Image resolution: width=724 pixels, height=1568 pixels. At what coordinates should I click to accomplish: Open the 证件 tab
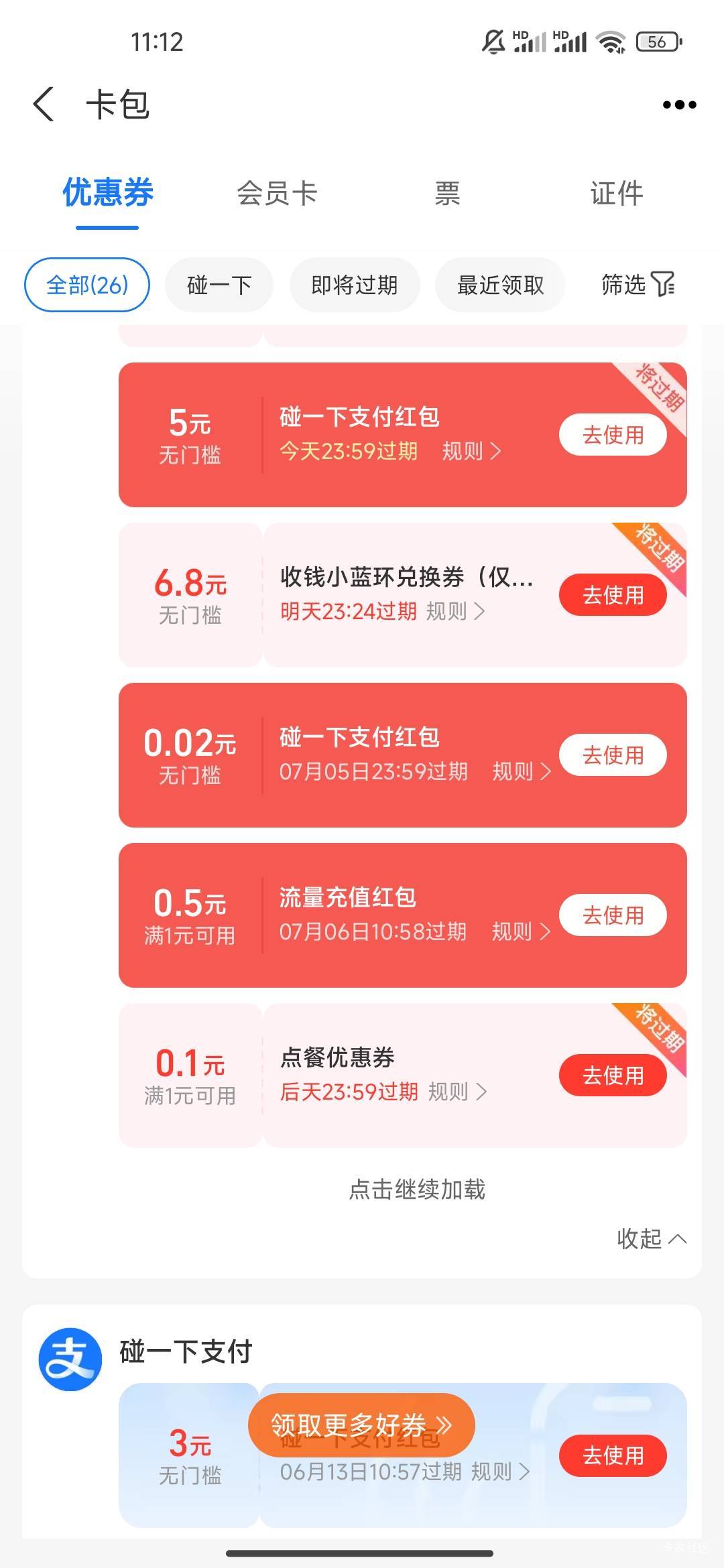[x=617, y=193]
